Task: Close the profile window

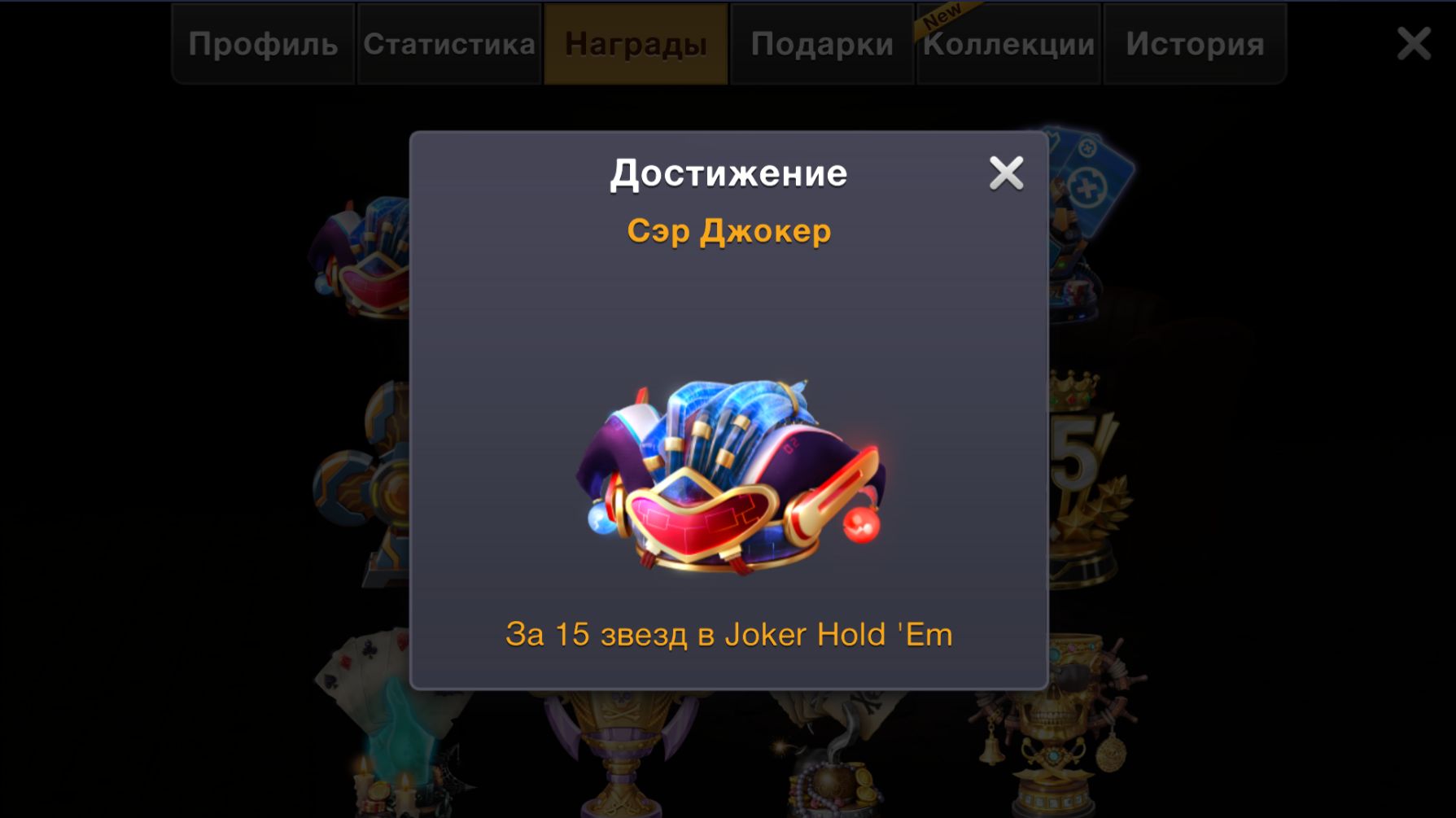Action: [x=1414, y=44]
